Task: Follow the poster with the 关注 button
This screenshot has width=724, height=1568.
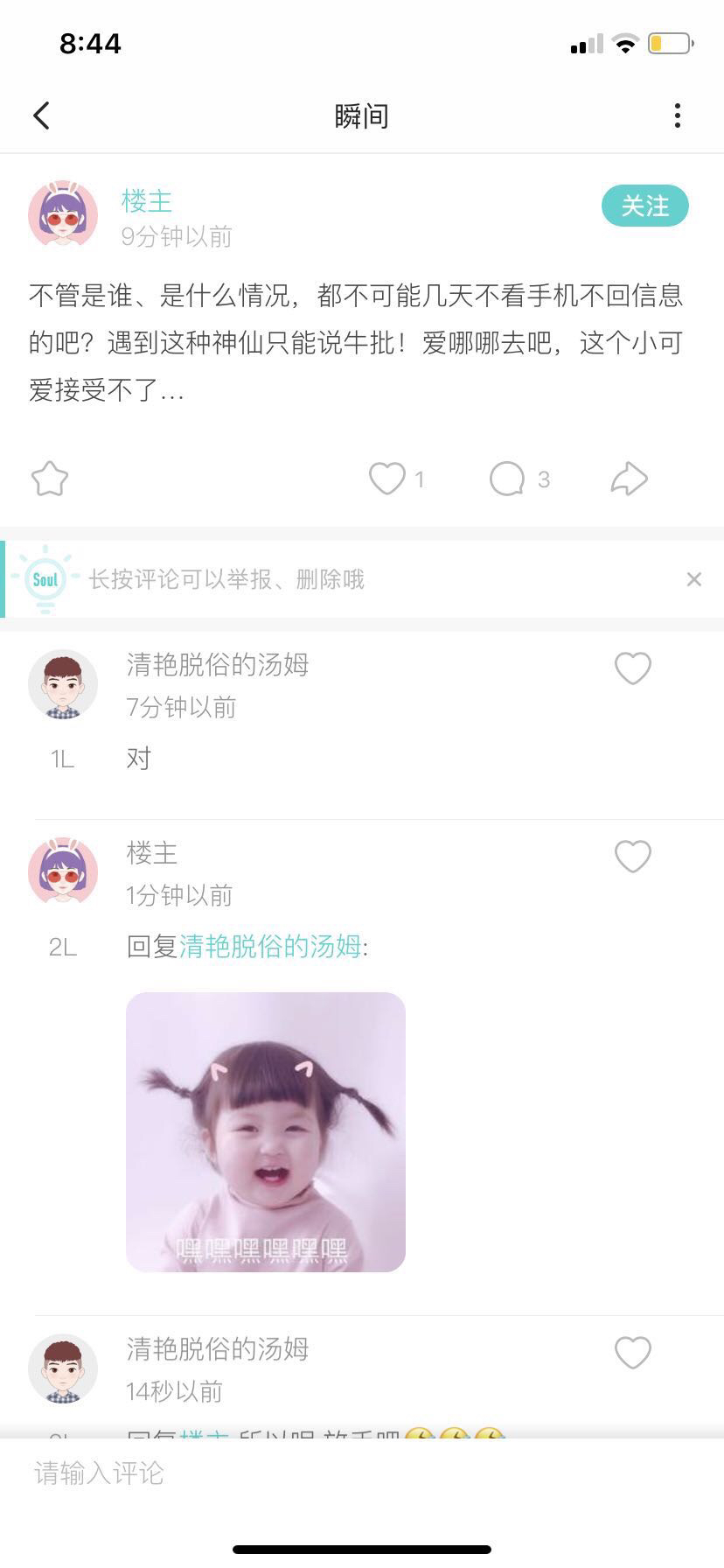Action: coord(645,206)
